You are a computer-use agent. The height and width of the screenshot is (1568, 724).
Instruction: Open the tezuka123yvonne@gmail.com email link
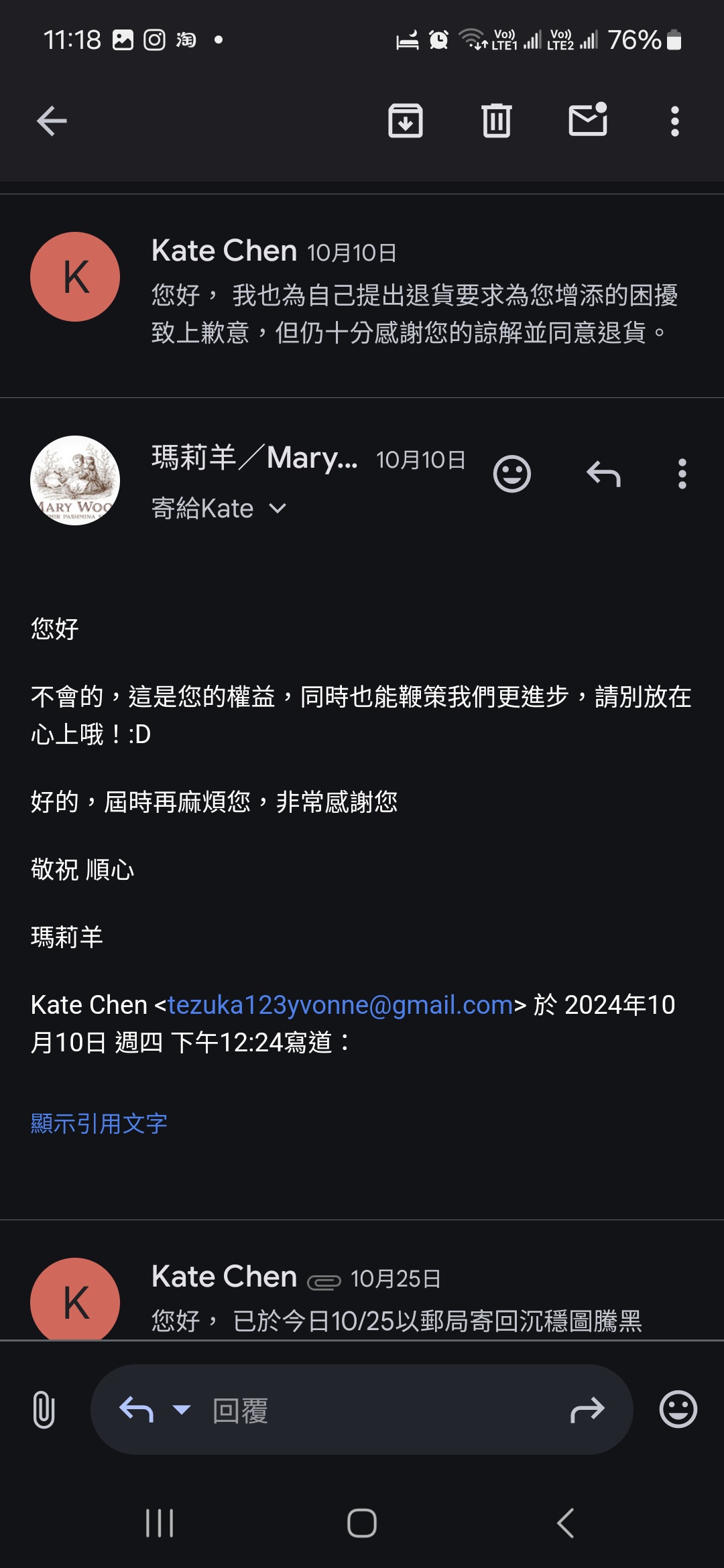pos(340,1005)
